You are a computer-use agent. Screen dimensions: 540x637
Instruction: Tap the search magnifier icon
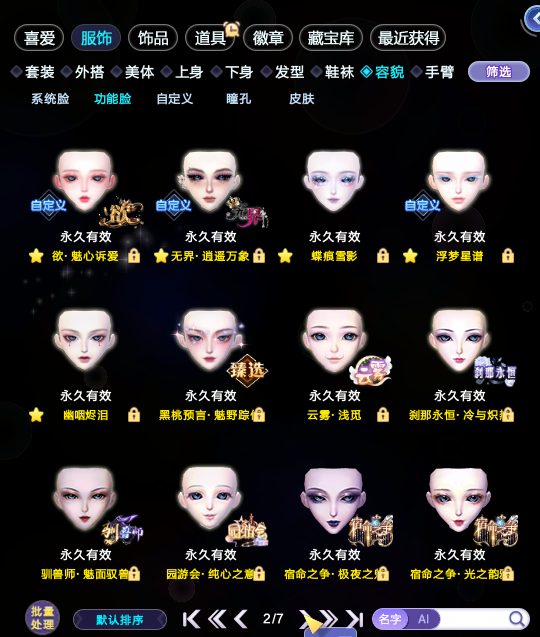516,619
